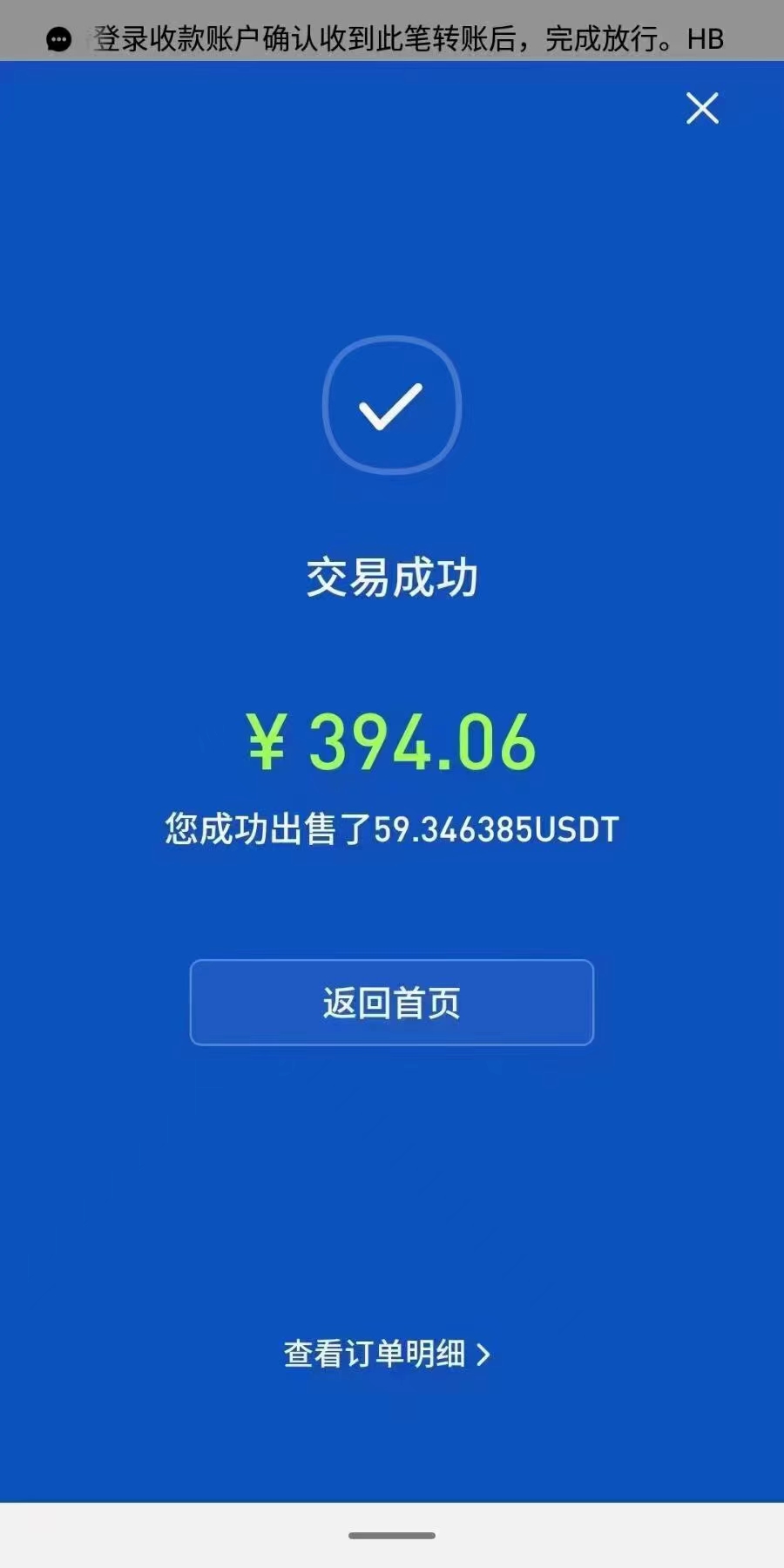
Task: Open the notification banner at top
Action: click(392, 38)
